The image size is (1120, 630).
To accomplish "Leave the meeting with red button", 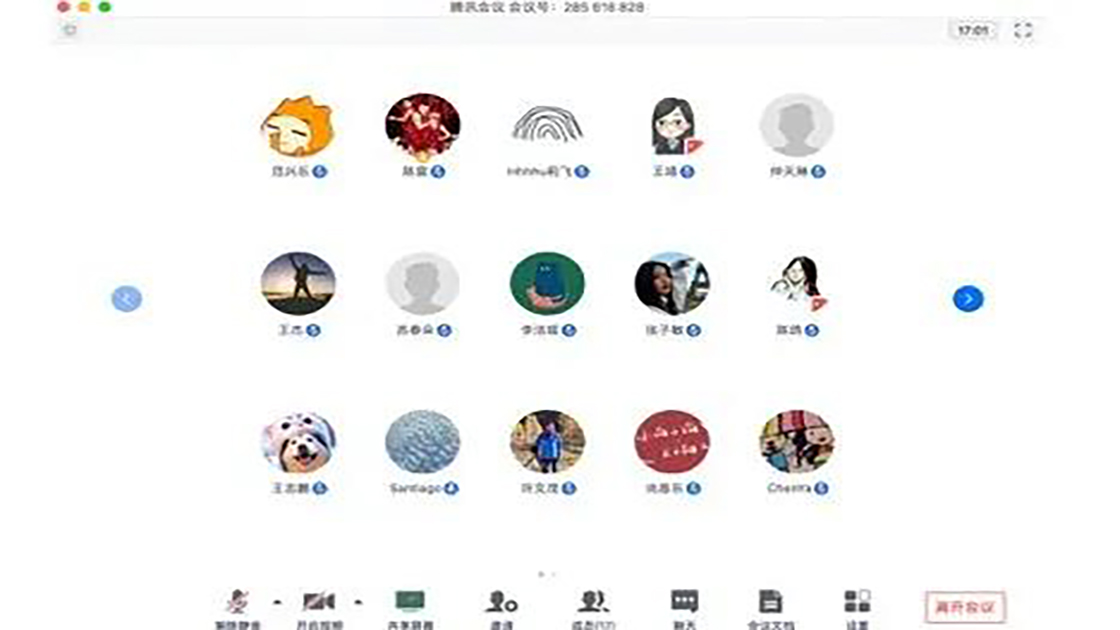I will point(965,607).
